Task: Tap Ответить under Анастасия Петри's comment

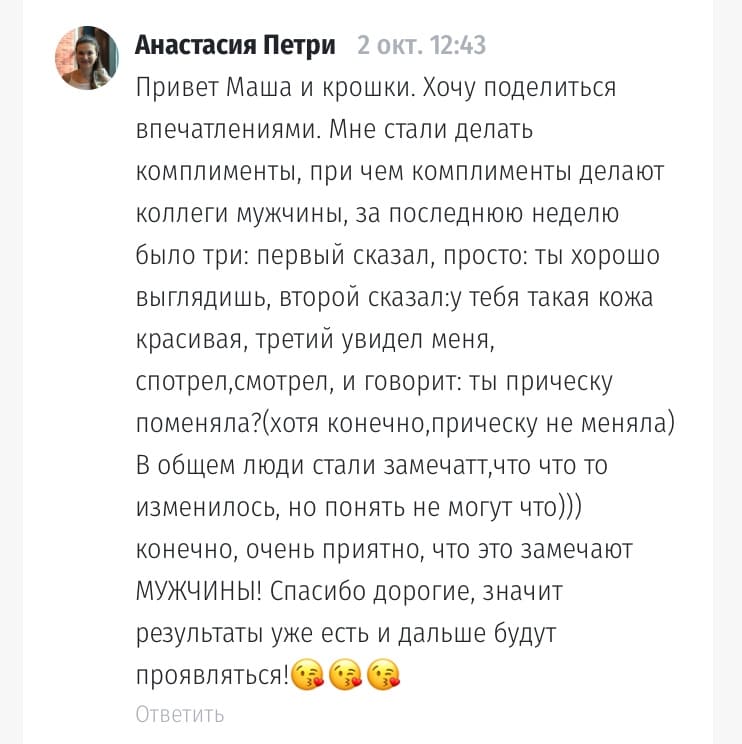Action: tap(179, 714)
